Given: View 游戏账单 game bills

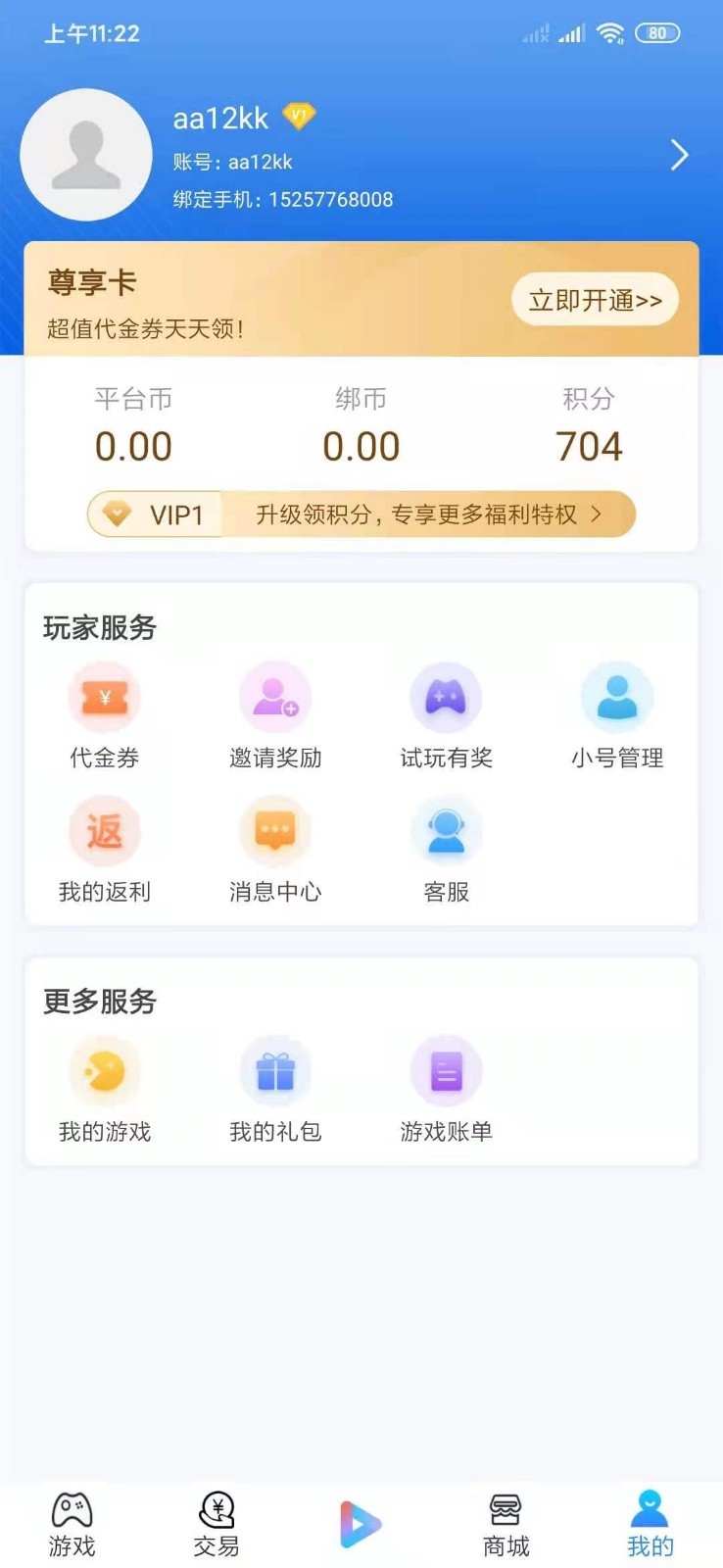Looking at the screenshot, I should [x=446, y=1090].
